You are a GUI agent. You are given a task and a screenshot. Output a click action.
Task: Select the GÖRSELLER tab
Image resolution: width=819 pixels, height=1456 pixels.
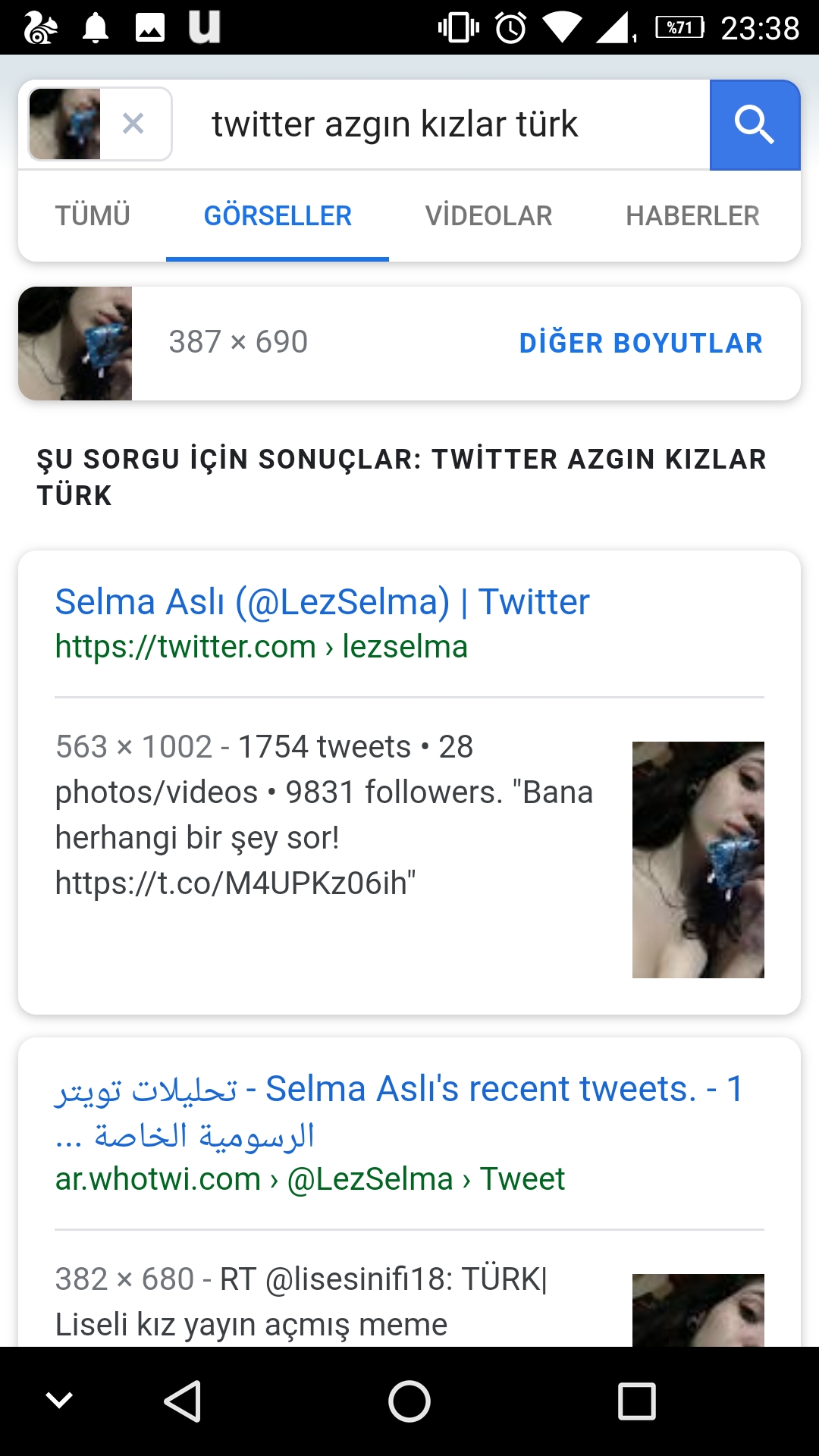[278, 216]
